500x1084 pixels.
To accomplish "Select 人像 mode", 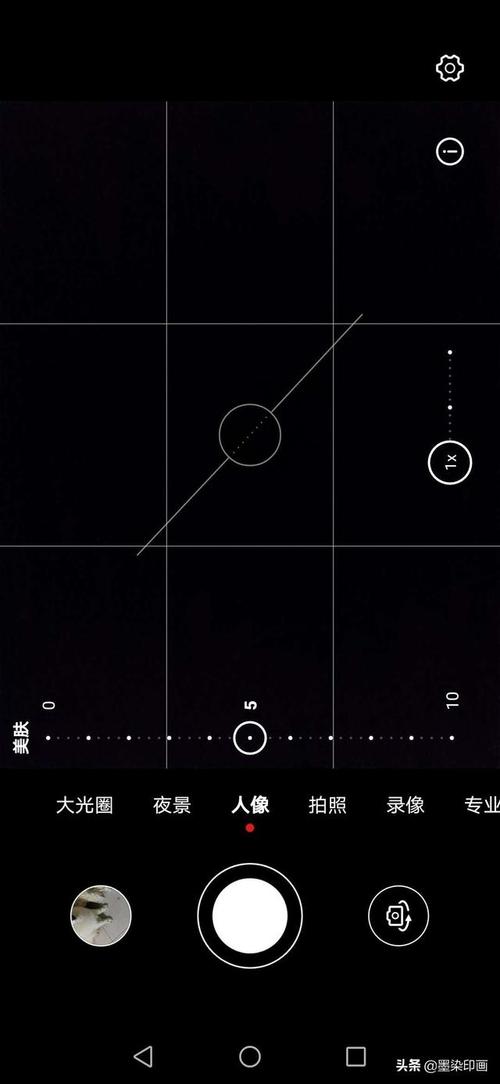I will pos(250,805).
